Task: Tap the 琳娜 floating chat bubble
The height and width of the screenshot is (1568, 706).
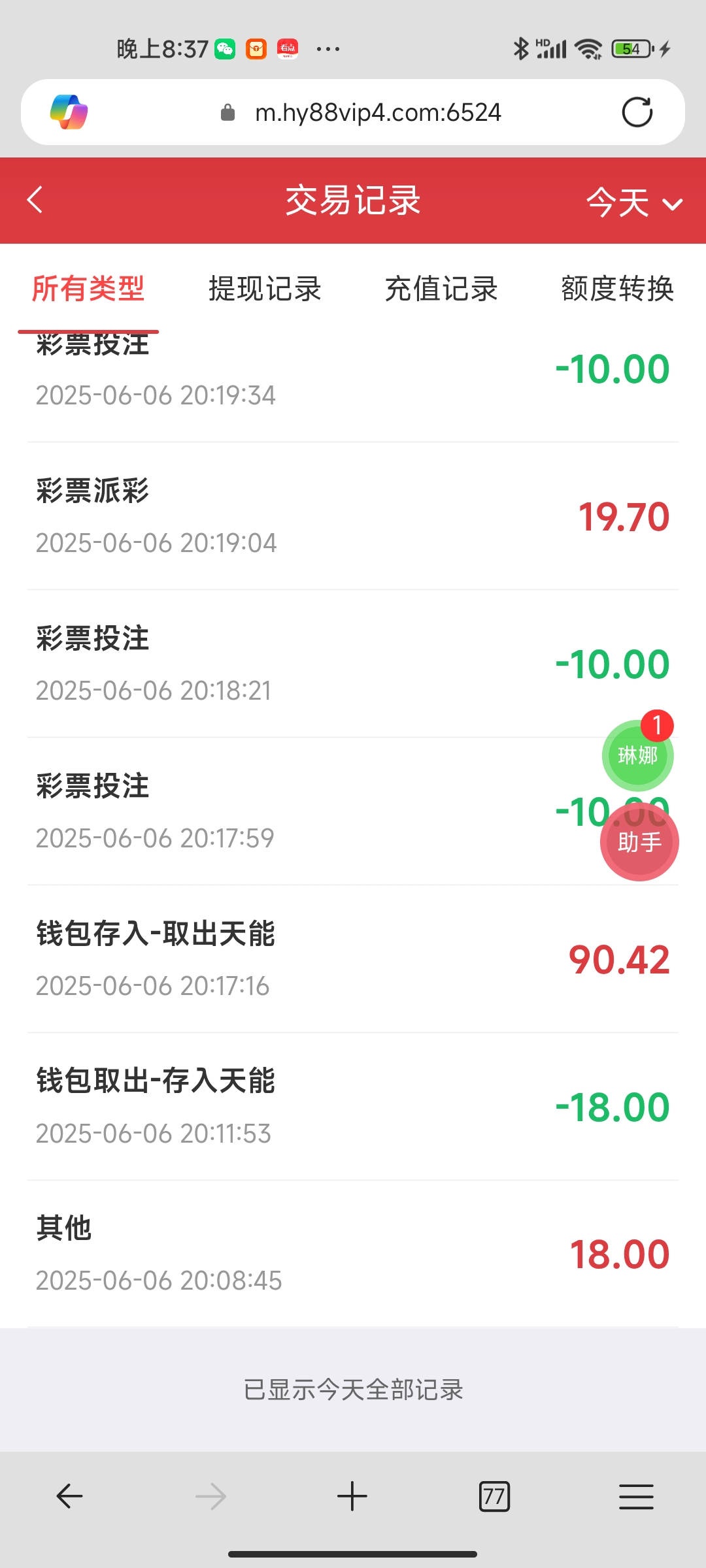Action: [637, 755]
